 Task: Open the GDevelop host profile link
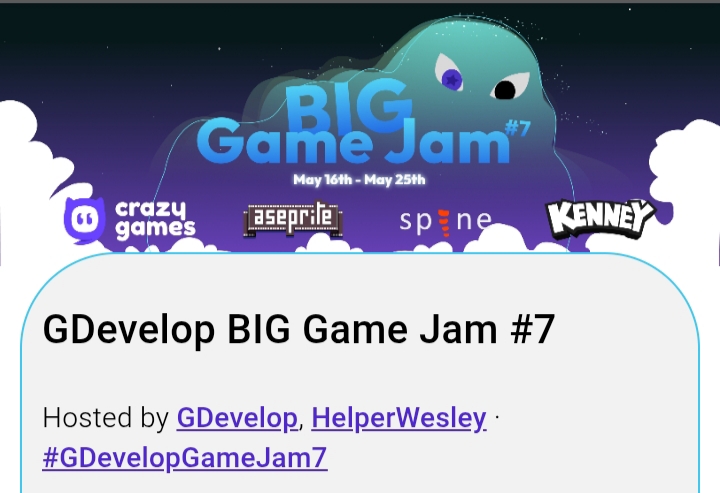237,418
